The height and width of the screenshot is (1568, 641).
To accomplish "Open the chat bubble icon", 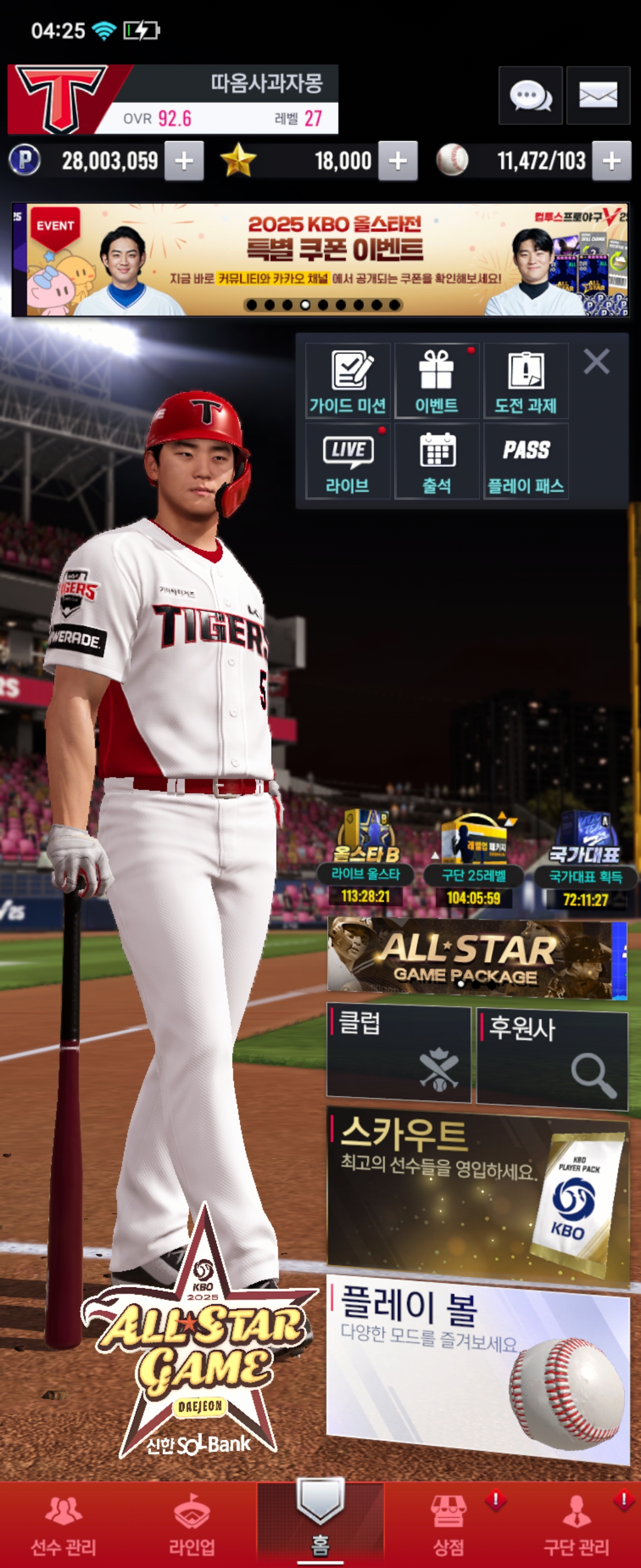I will pos(529,96).
